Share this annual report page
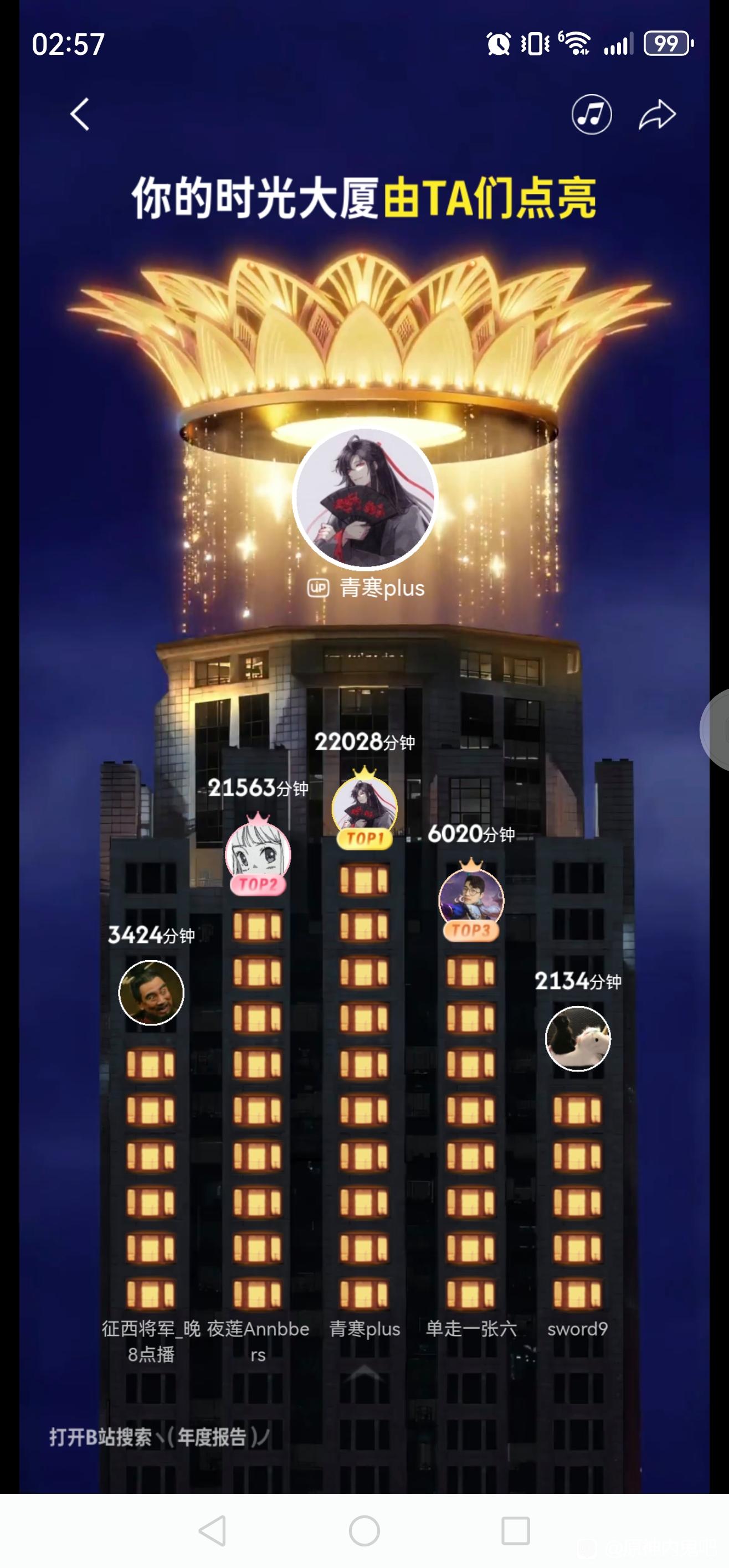 coord(657,114)
